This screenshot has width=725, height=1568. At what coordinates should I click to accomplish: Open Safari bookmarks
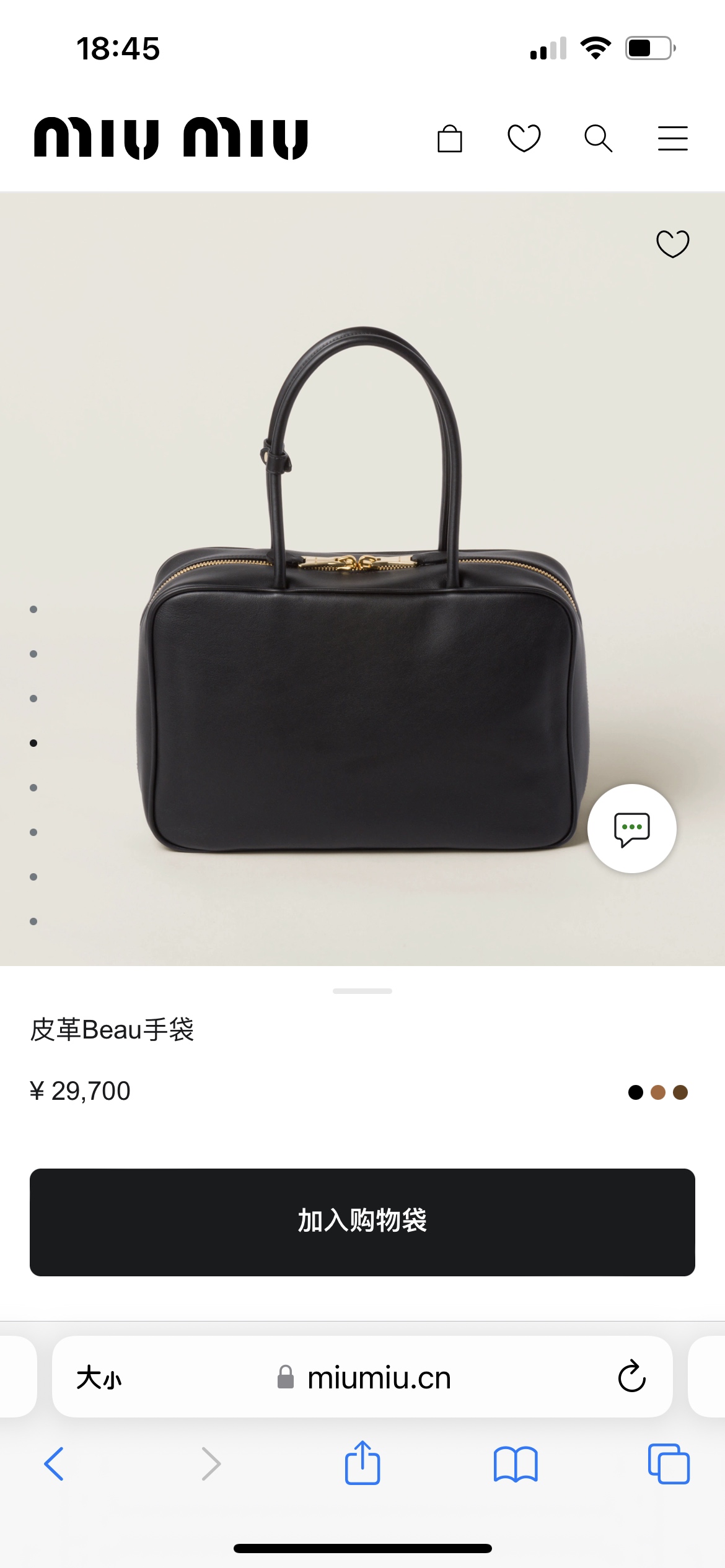pos(516,1464)
